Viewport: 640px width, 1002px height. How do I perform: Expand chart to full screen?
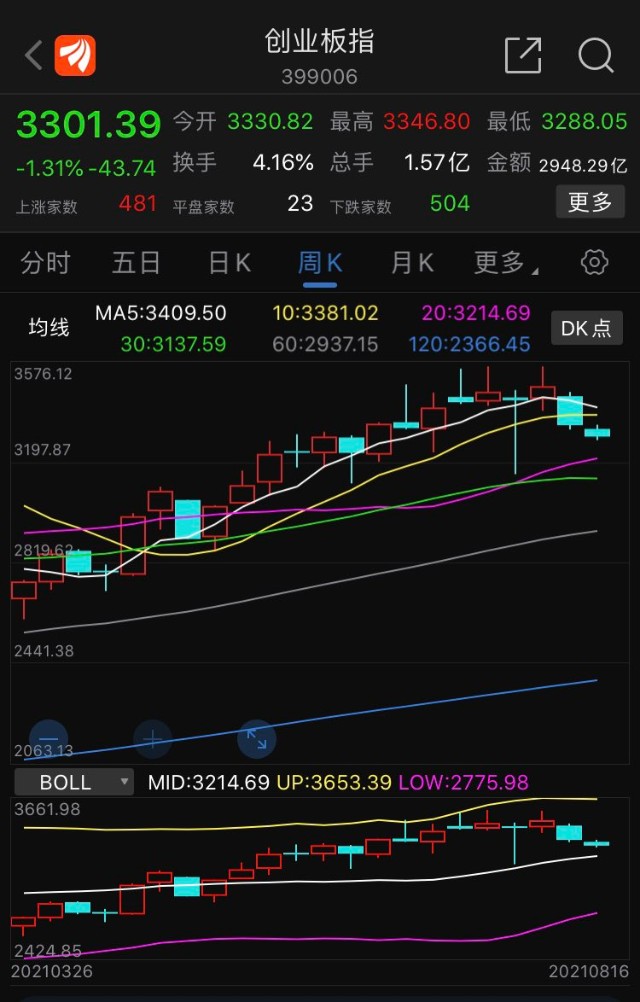point(256,739)
